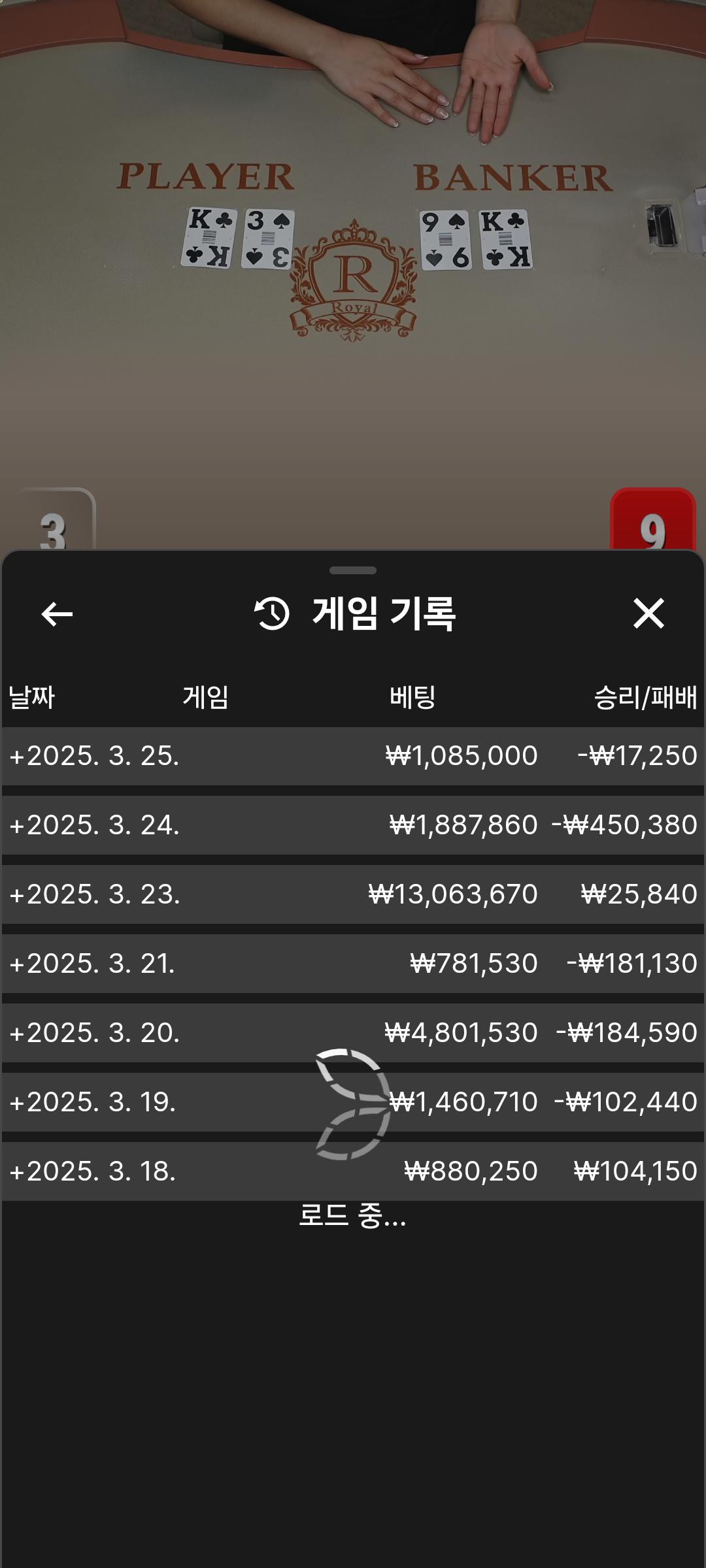The width and height of the screenshot is (706, 1568).
Task: Expand the 2025. 3. 25. record row
Action: pyautogui.click(x=17, y=757)
